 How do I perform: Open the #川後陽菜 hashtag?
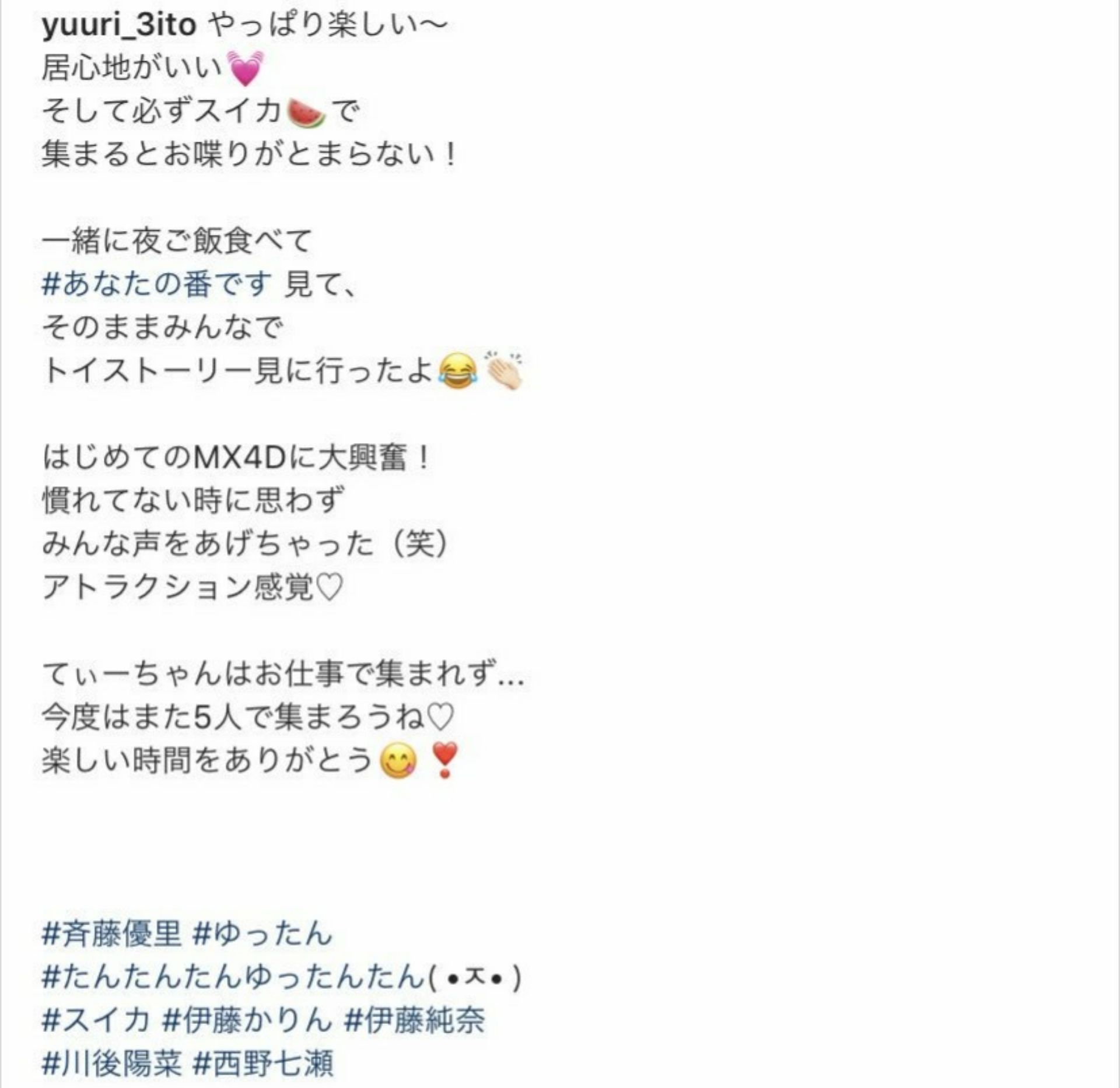point(112,1063)
